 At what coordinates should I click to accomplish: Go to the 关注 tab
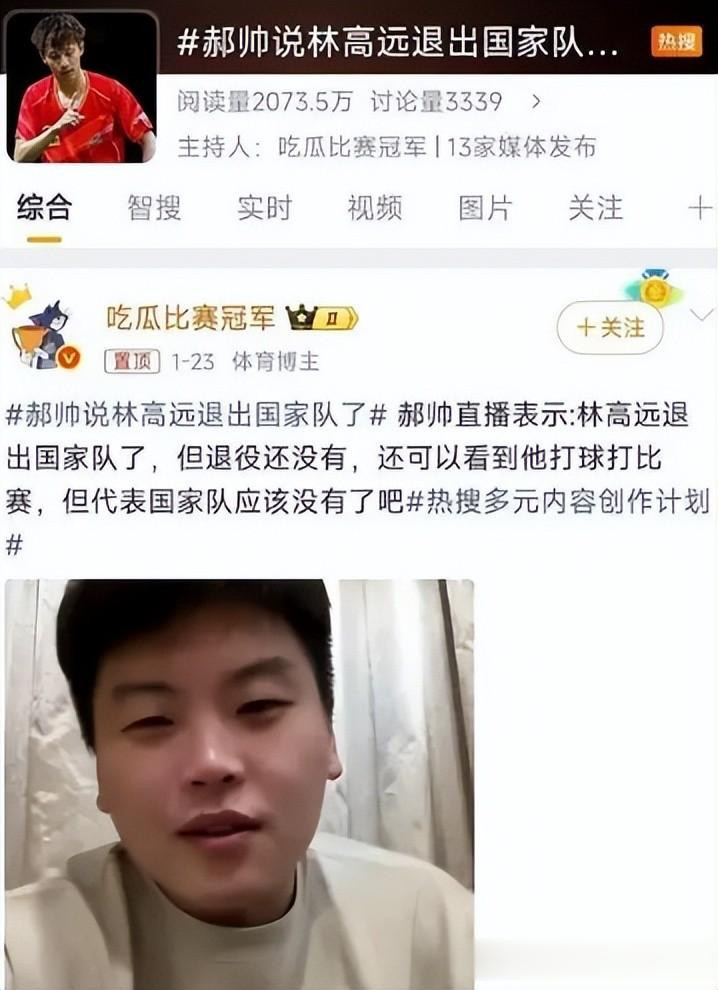[595, 208]
